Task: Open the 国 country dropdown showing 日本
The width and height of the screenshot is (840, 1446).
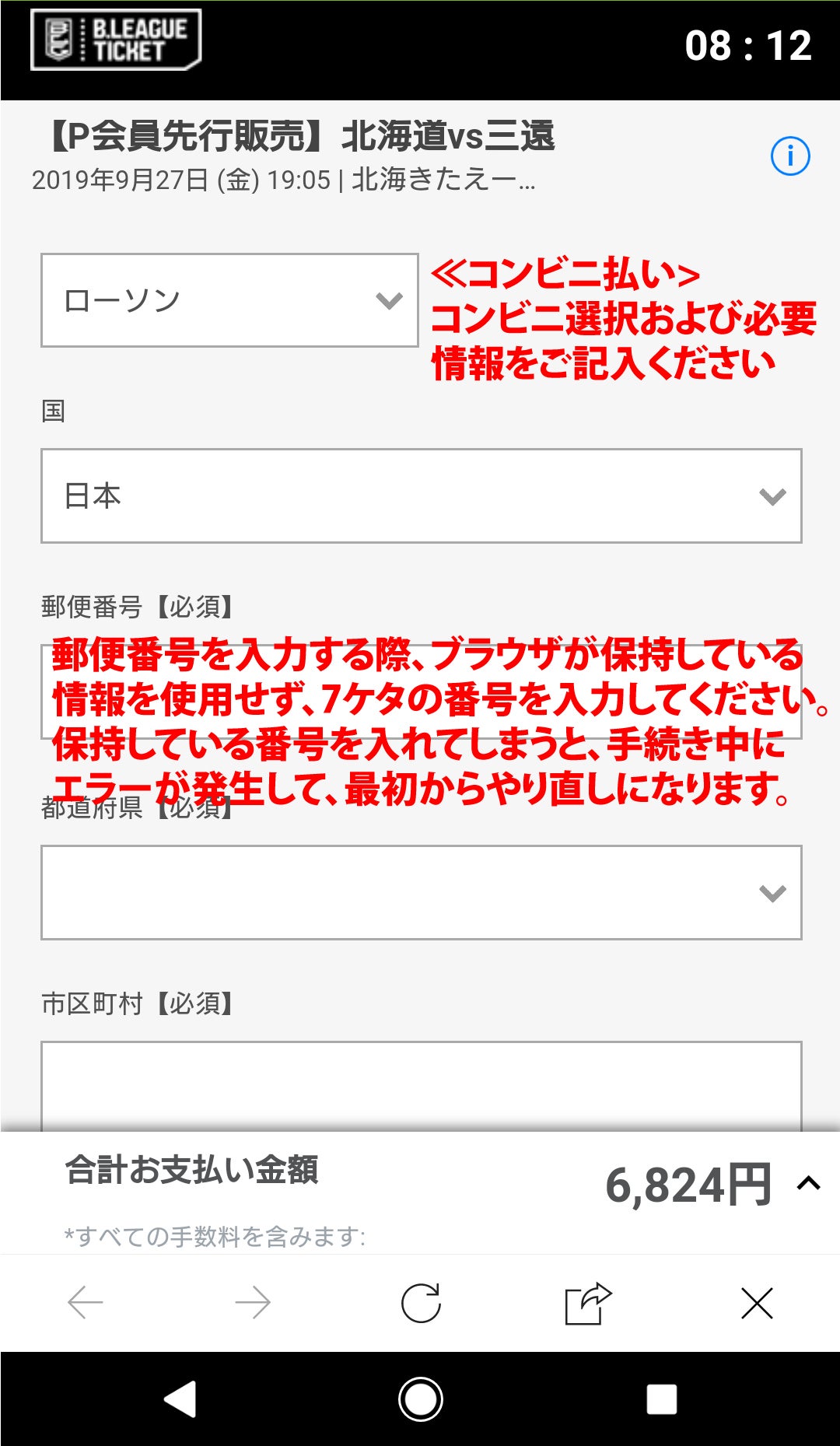Action: (x=422, y=495)
